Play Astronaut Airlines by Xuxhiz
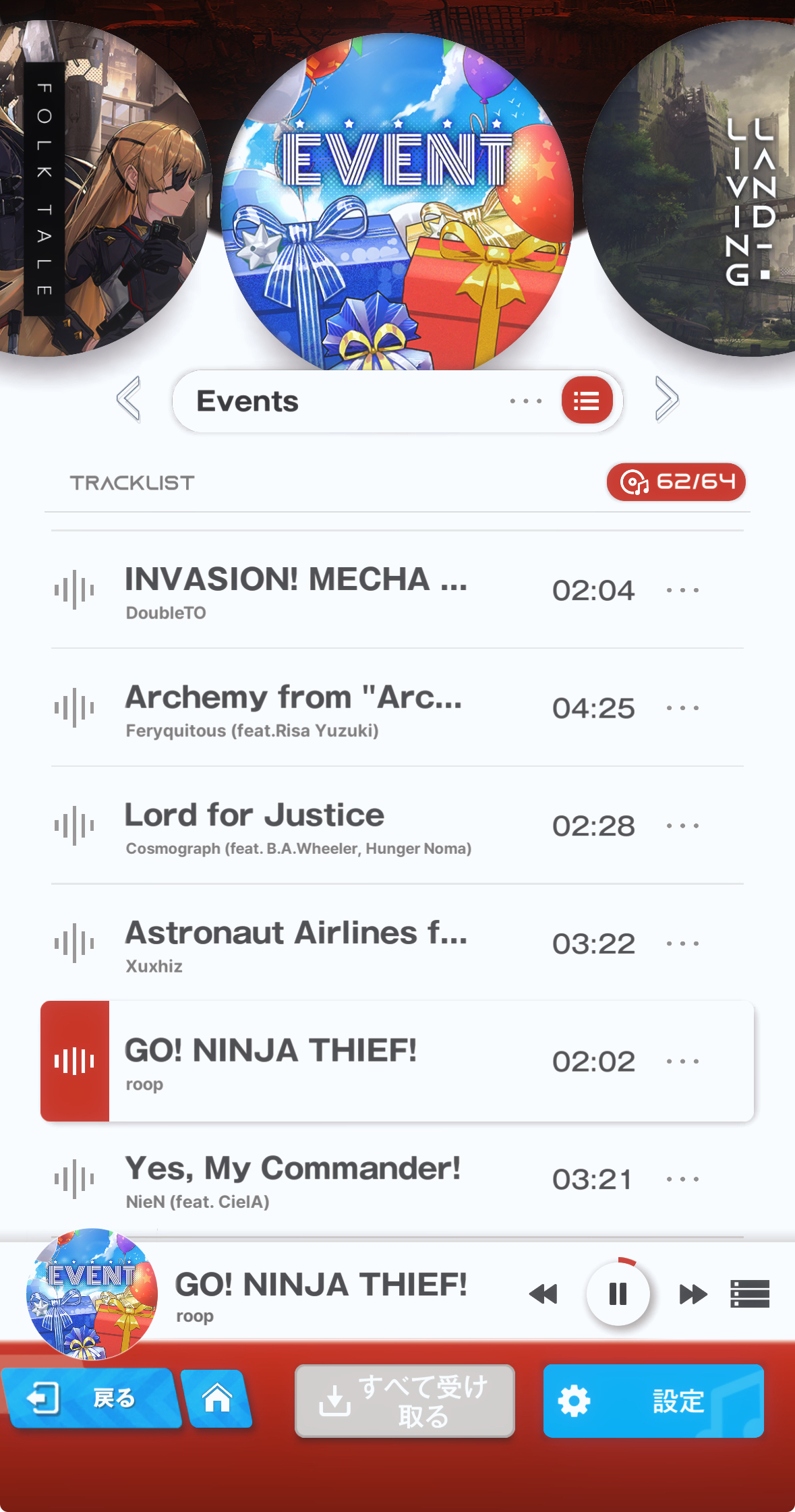 (x=295, y=943)
